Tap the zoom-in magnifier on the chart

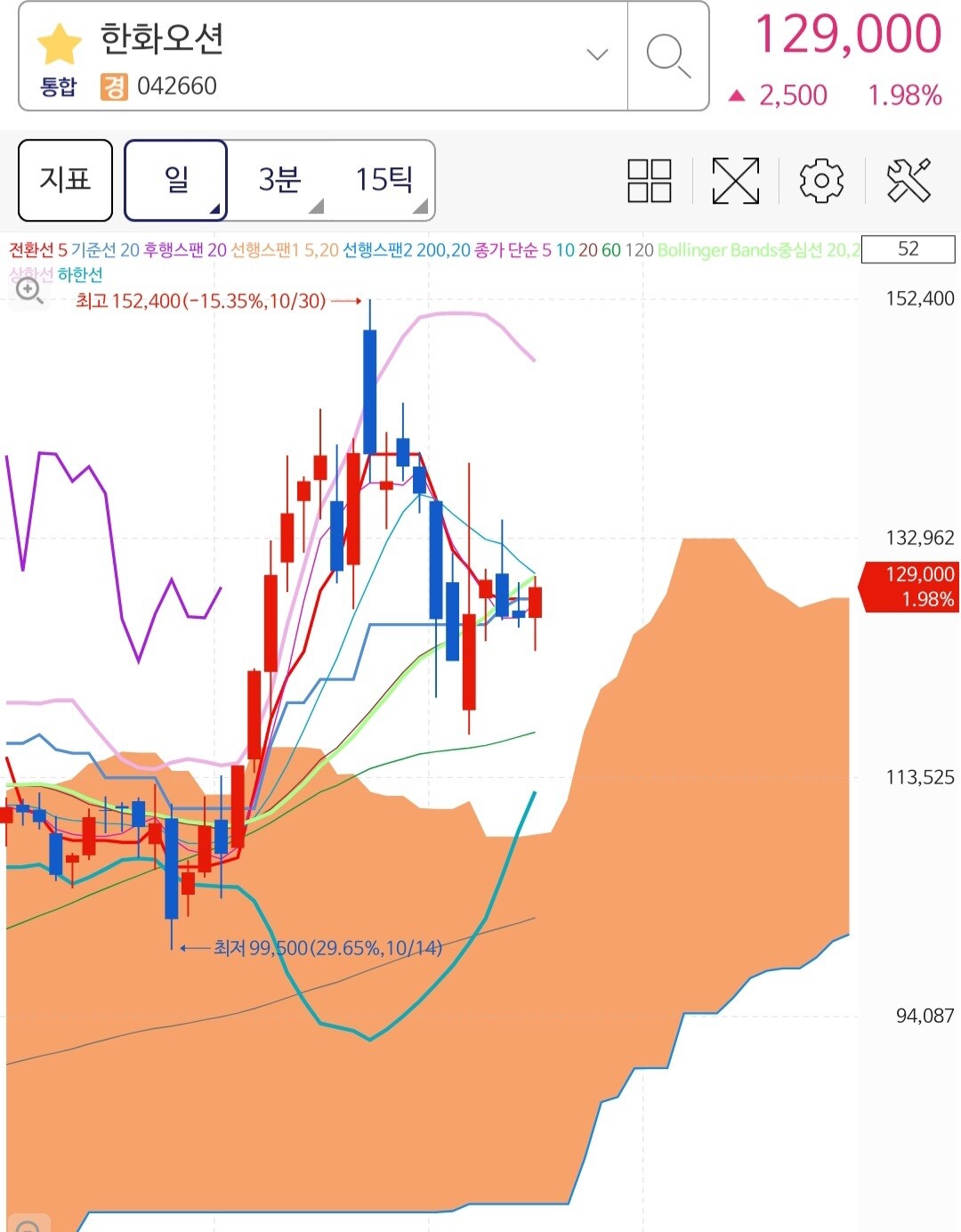[x=29, y=290]
